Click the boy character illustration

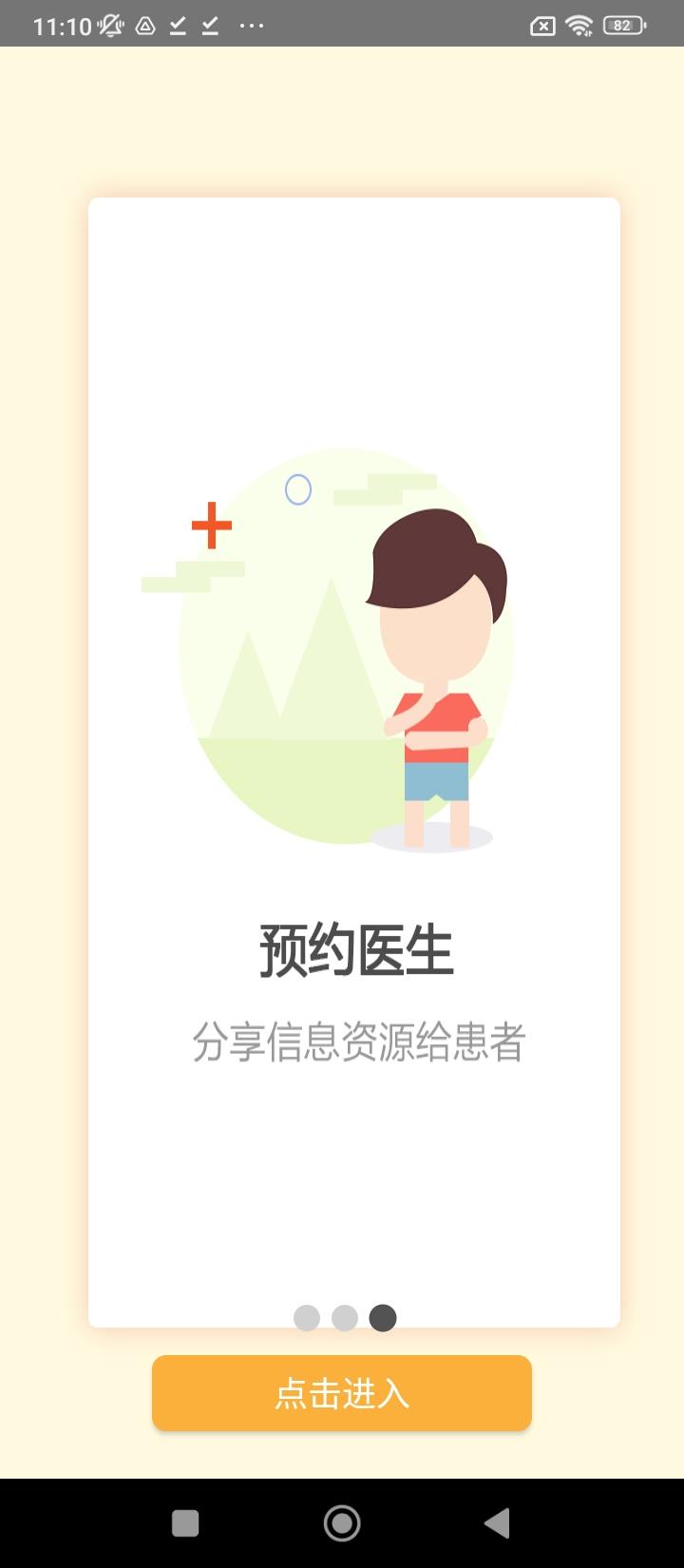point(432,684)
